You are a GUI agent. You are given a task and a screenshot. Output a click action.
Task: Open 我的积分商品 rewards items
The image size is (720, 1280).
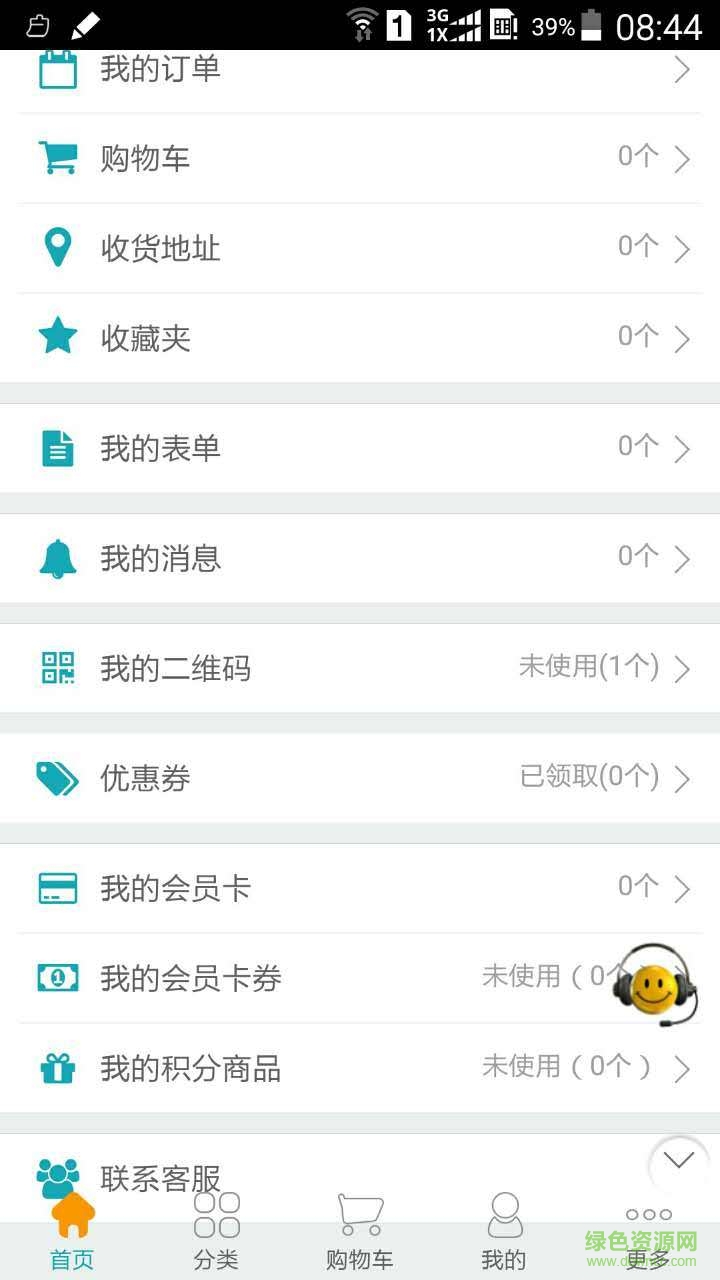pyautogui.click(x=190, y=1068)
